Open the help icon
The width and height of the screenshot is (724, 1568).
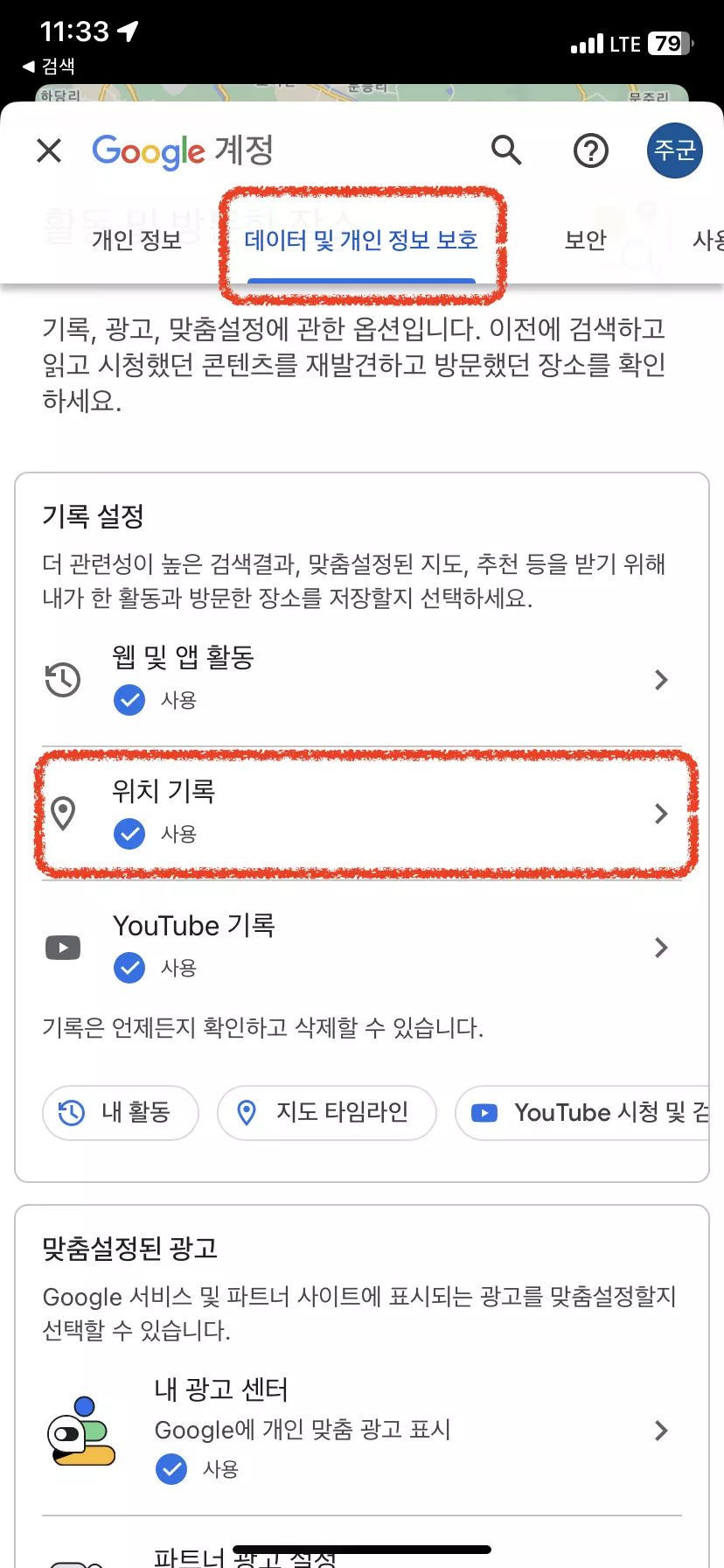pyautogui.click(x=590, y=150)
